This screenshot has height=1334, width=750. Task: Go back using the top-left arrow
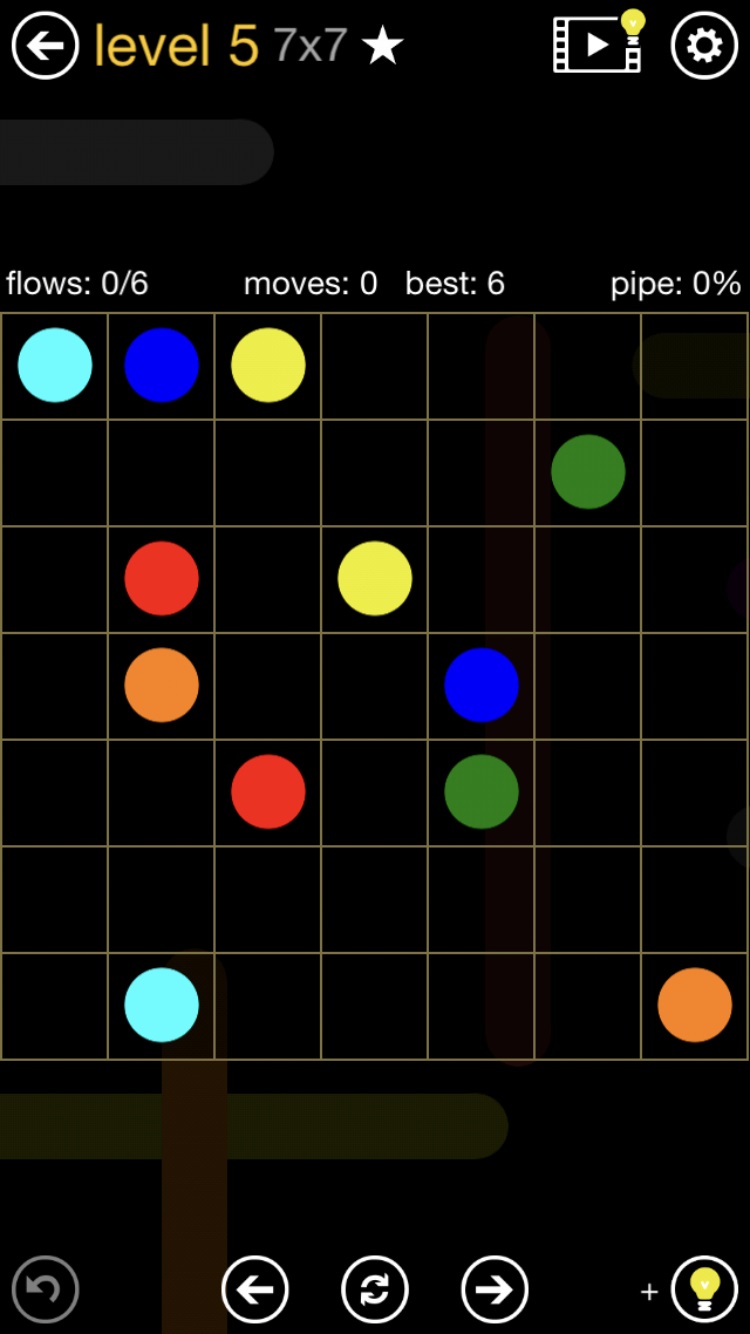[45, 45]
